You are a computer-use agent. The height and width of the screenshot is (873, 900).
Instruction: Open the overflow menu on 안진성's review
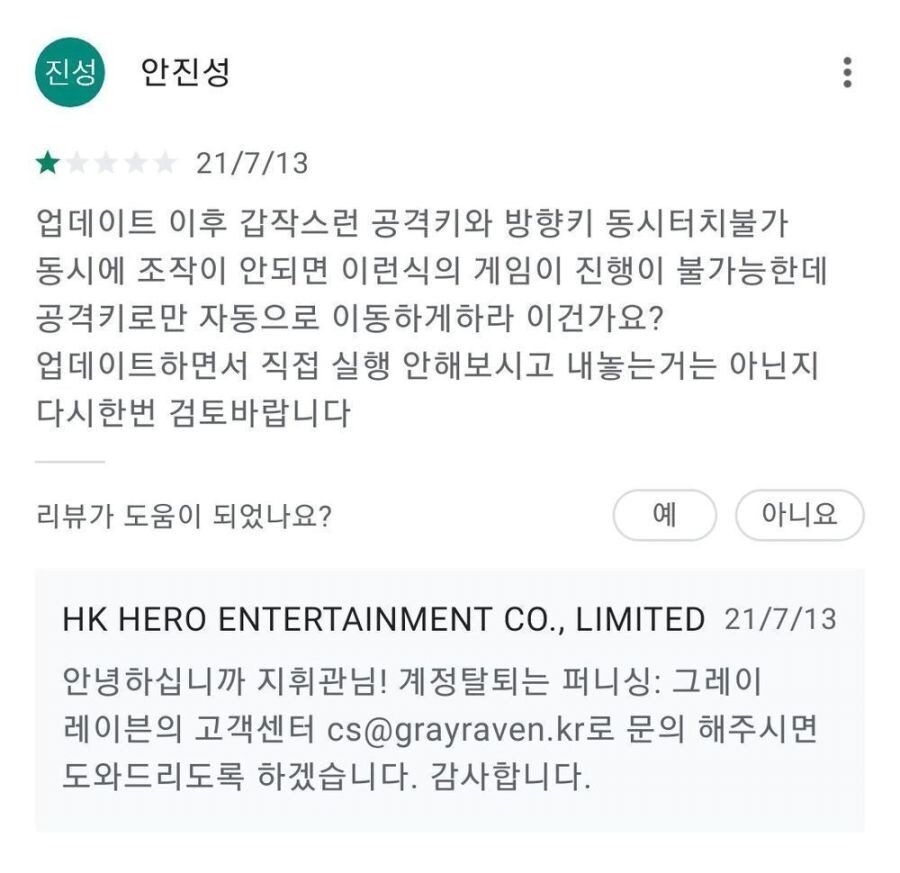pyautogui.click(x=847, y=73)
